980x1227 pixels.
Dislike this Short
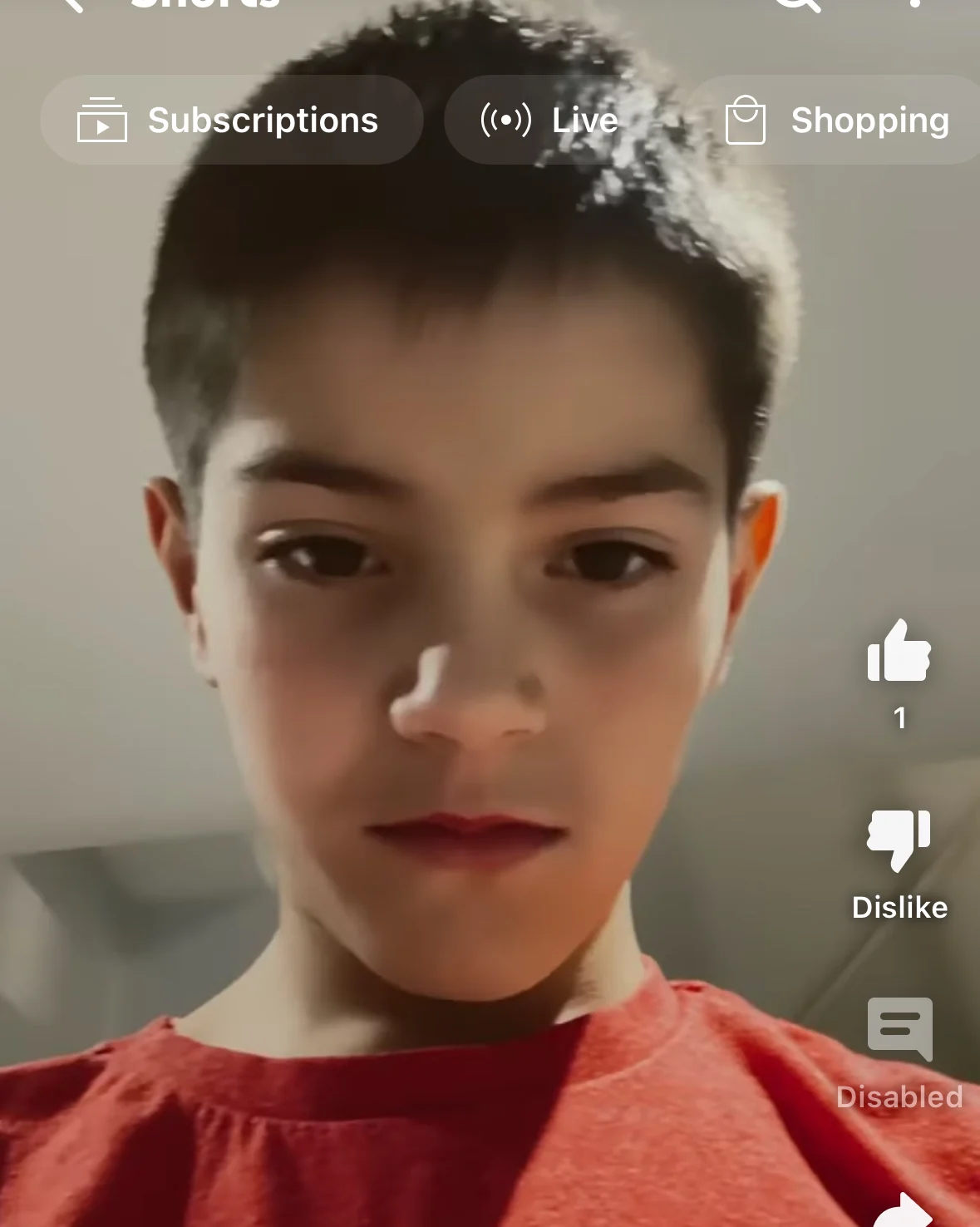pyautogui.click(x=899, y=840)
